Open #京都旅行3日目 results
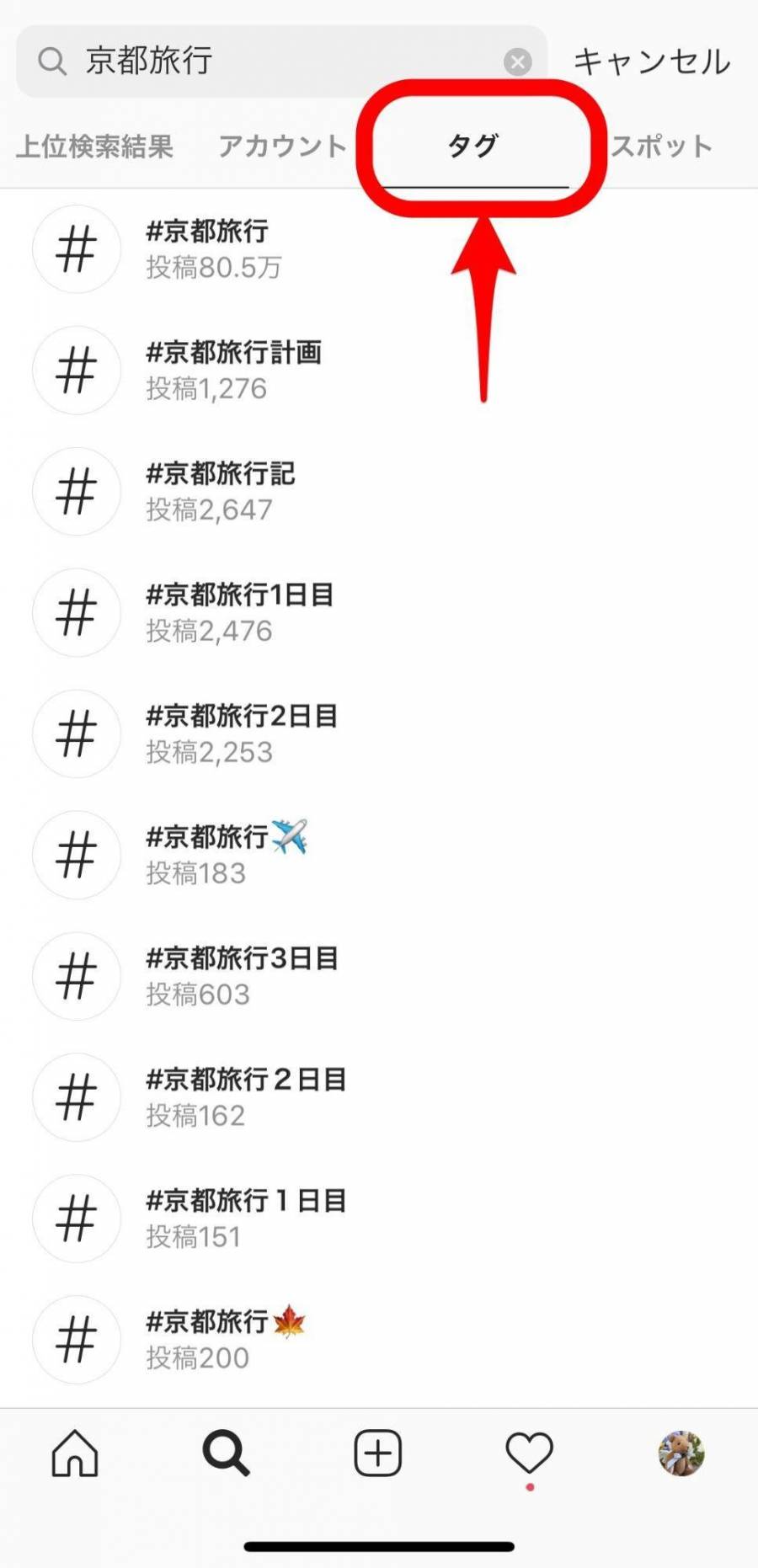This screenshot has height=1568, width=758. point(244,975)
